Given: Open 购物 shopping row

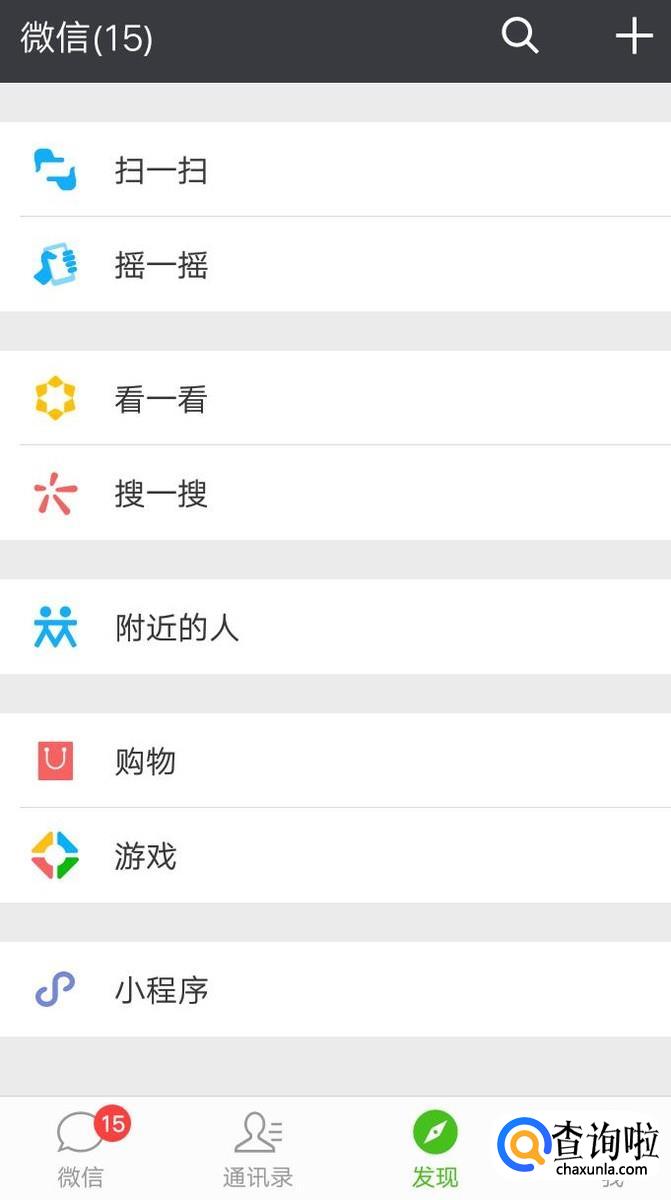Looking at the screenshot, I should click(335, 761).
